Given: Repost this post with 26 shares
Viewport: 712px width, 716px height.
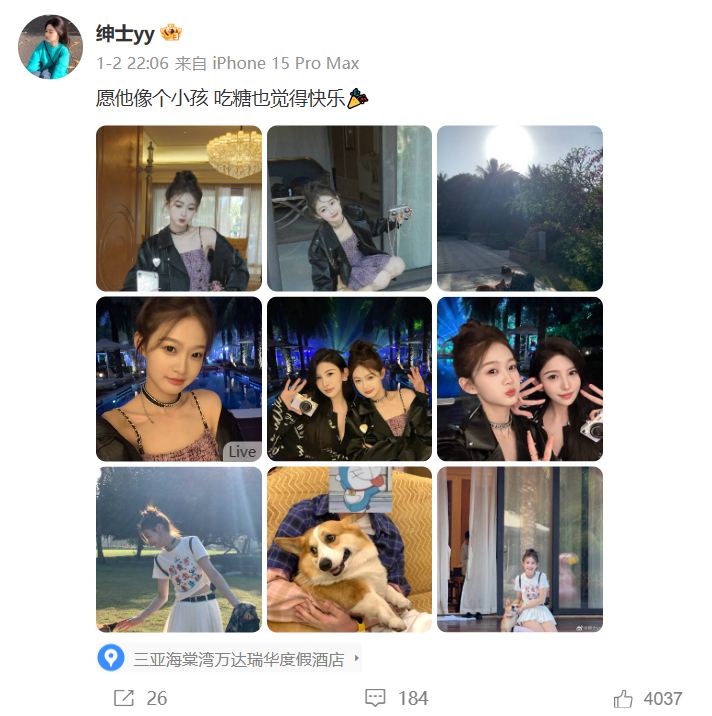Looking at the screenshot, I should (x=140, y=698).
